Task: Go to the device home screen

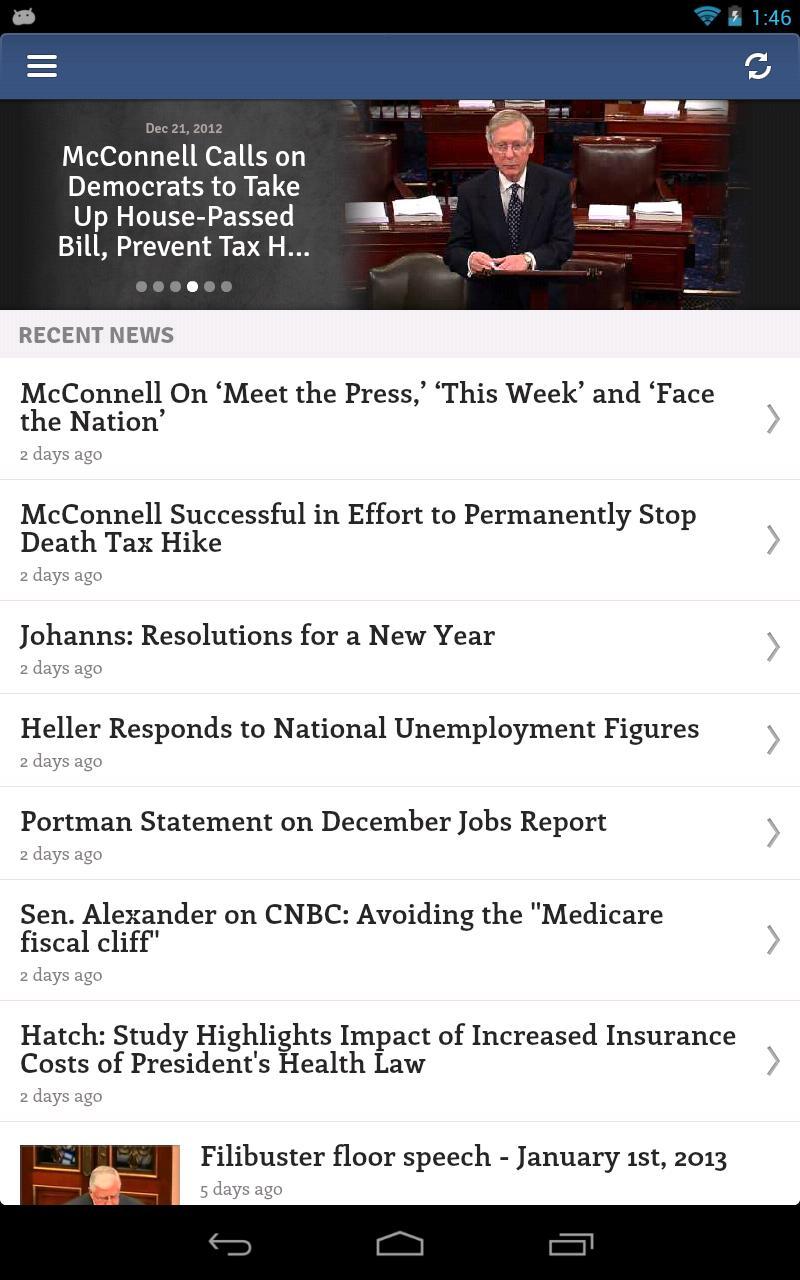Action: coord(400,1244)
